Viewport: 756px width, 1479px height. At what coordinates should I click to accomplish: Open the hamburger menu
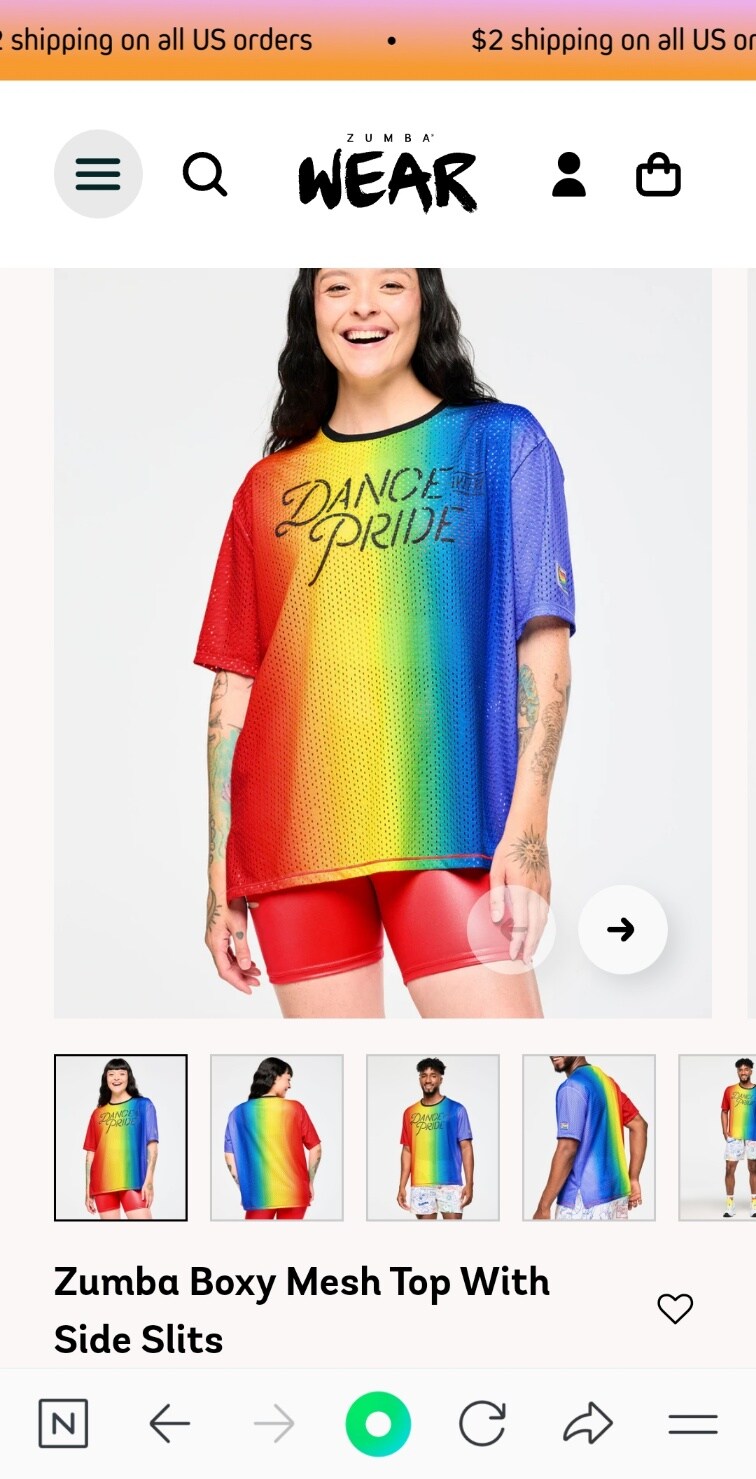pyautogui.click(x=98, y=174)
